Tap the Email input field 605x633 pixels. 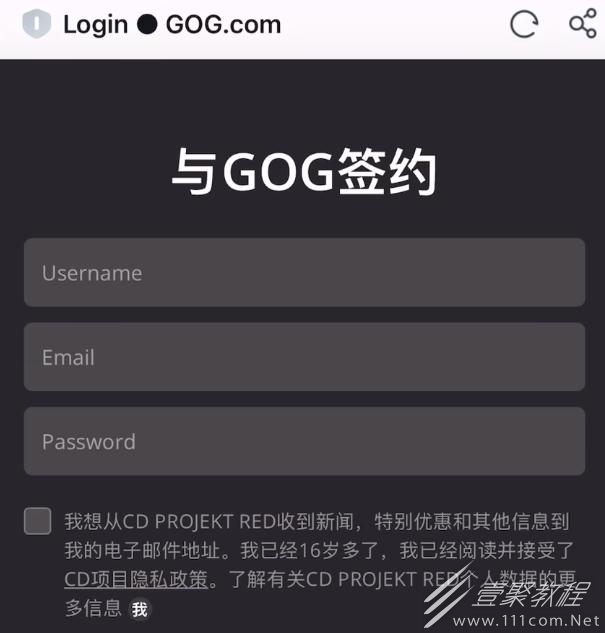coord(304,357)
